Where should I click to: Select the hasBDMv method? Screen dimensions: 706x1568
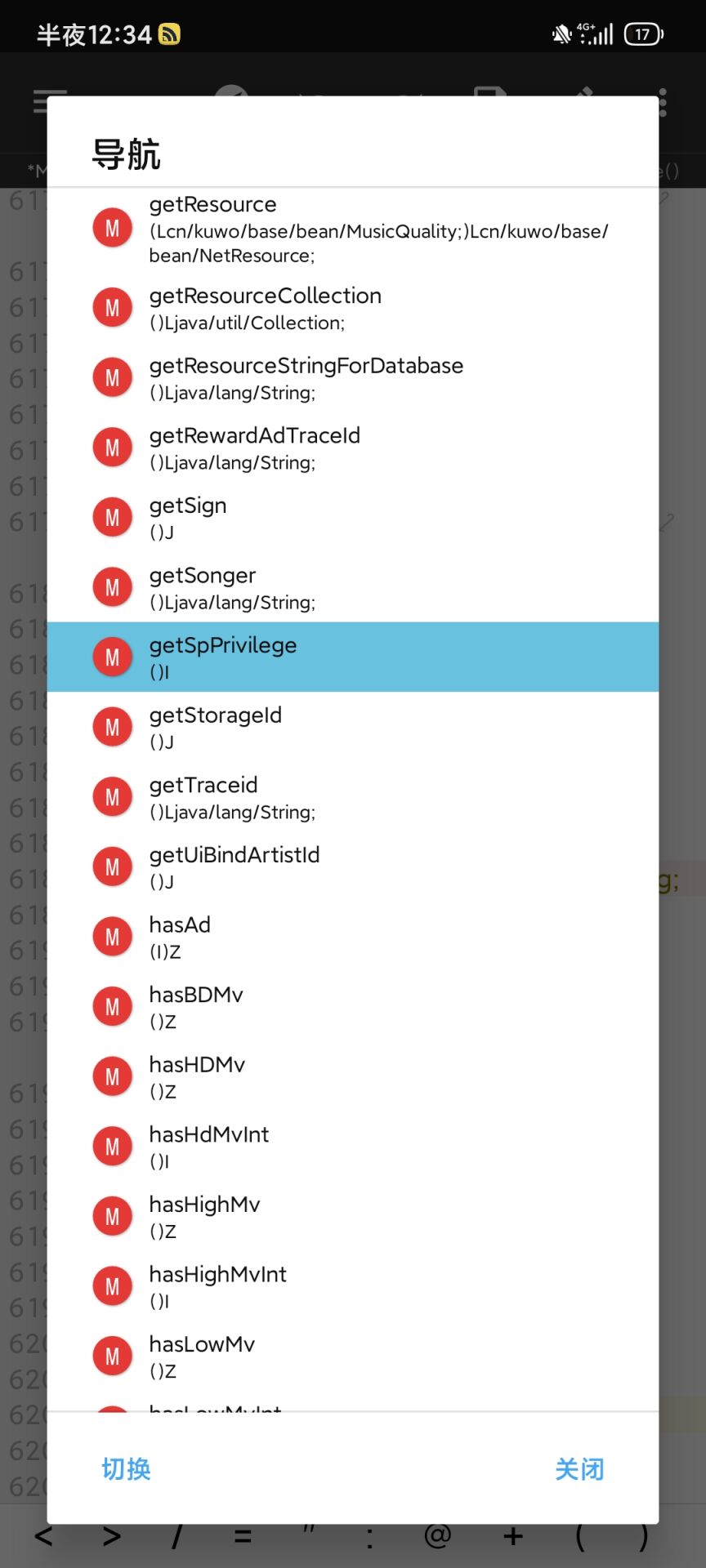point(351,1007)
